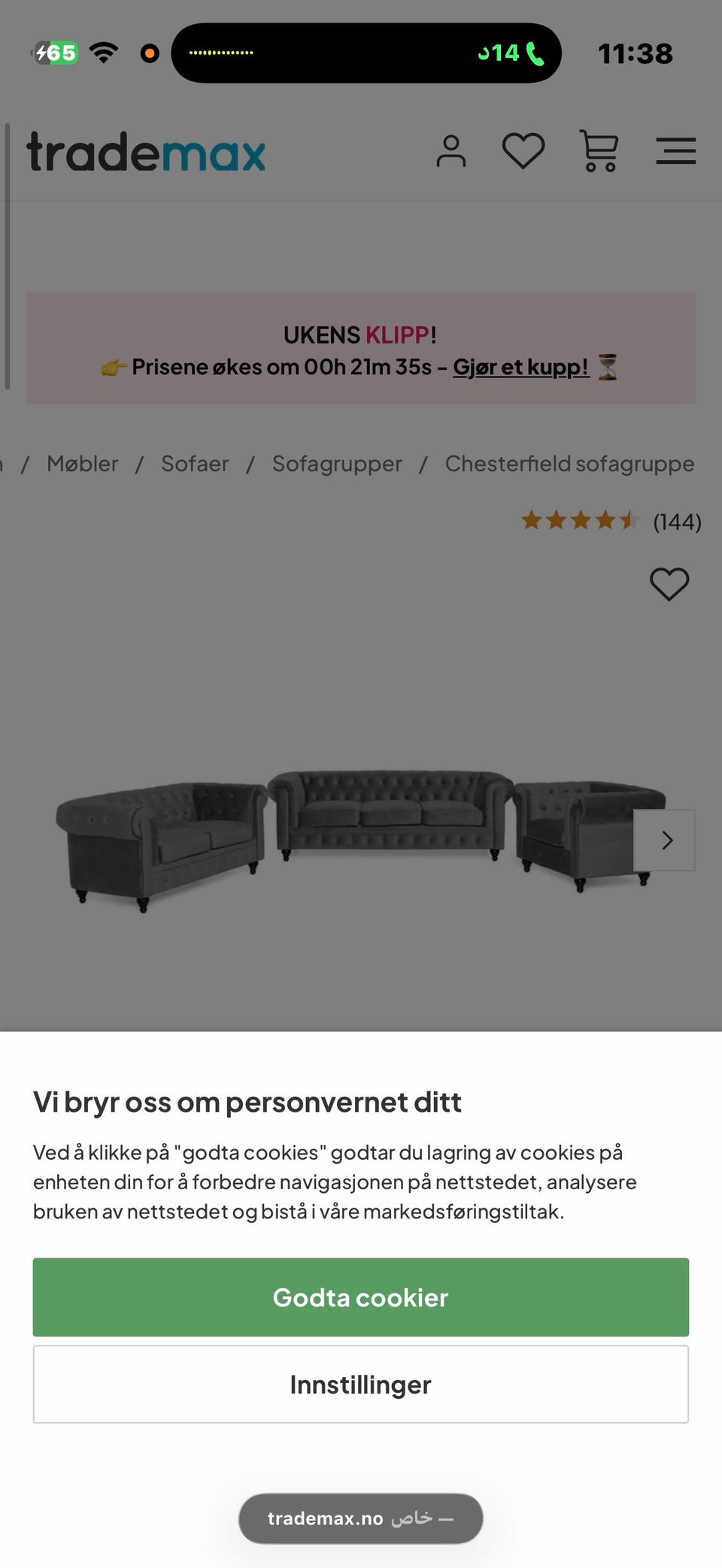Open Chesterfield sofagruppe breadcrumb
The width and height of the screenshot is (722, 1568).
(569, 464)
